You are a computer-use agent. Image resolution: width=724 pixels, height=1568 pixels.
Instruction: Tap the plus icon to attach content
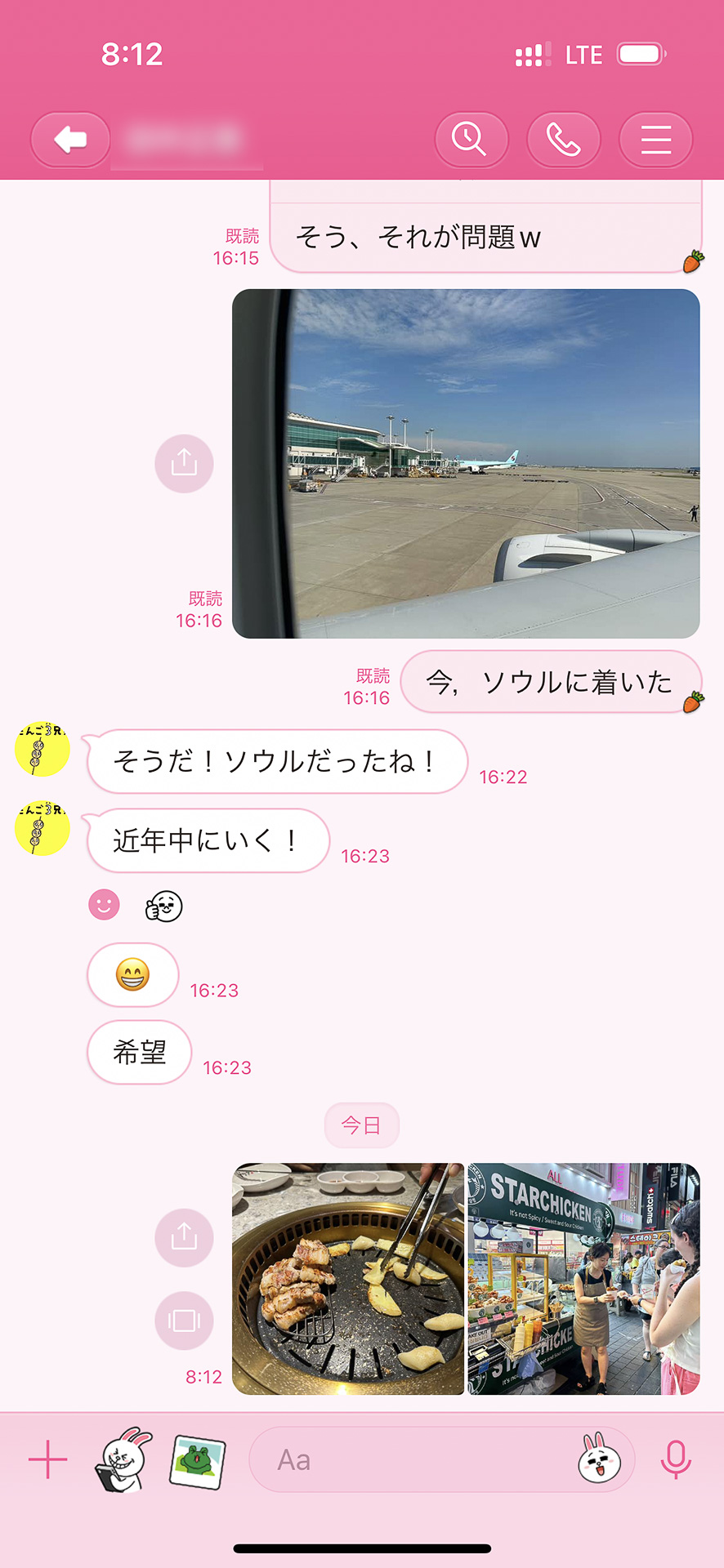pos(47,1459)
